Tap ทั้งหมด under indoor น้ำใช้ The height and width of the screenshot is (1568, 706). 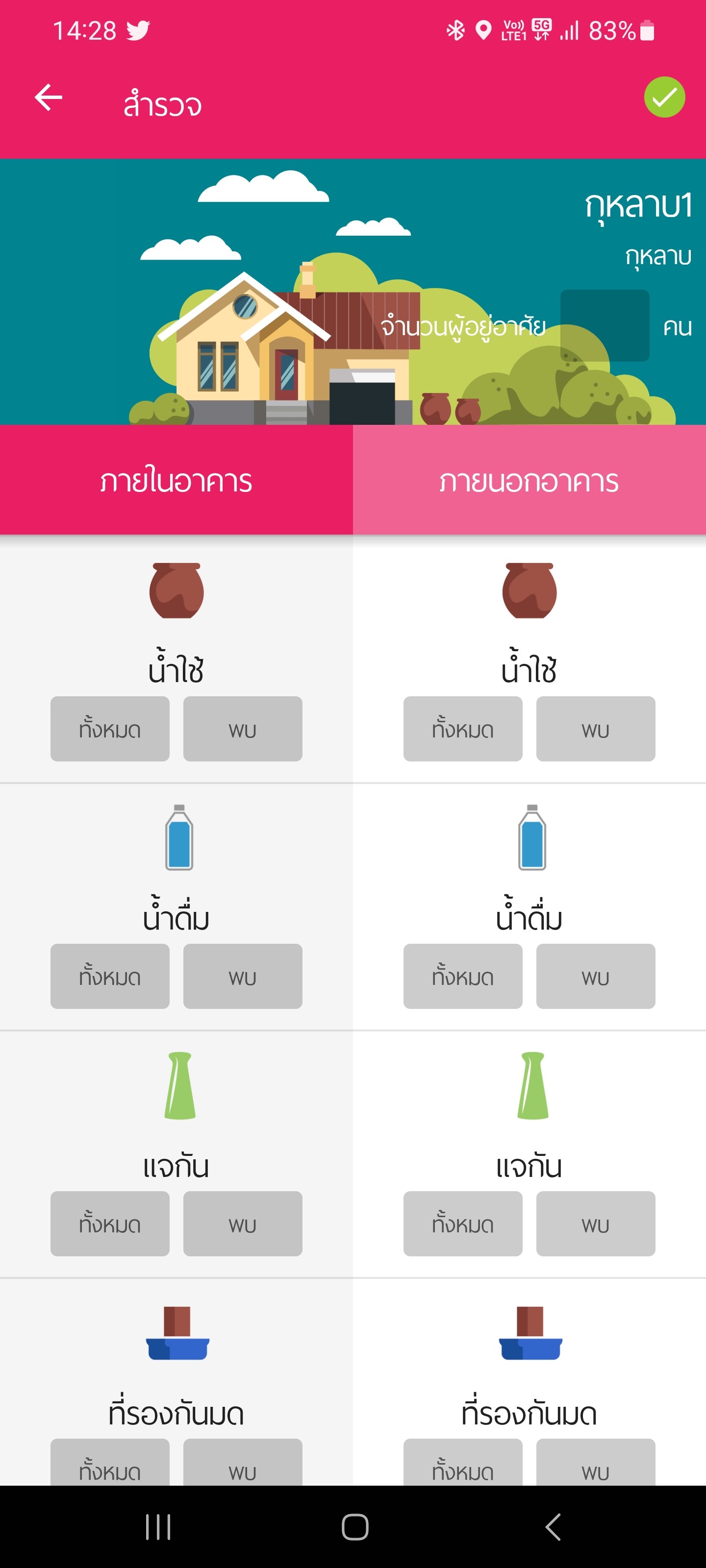[x=110, y=729]
